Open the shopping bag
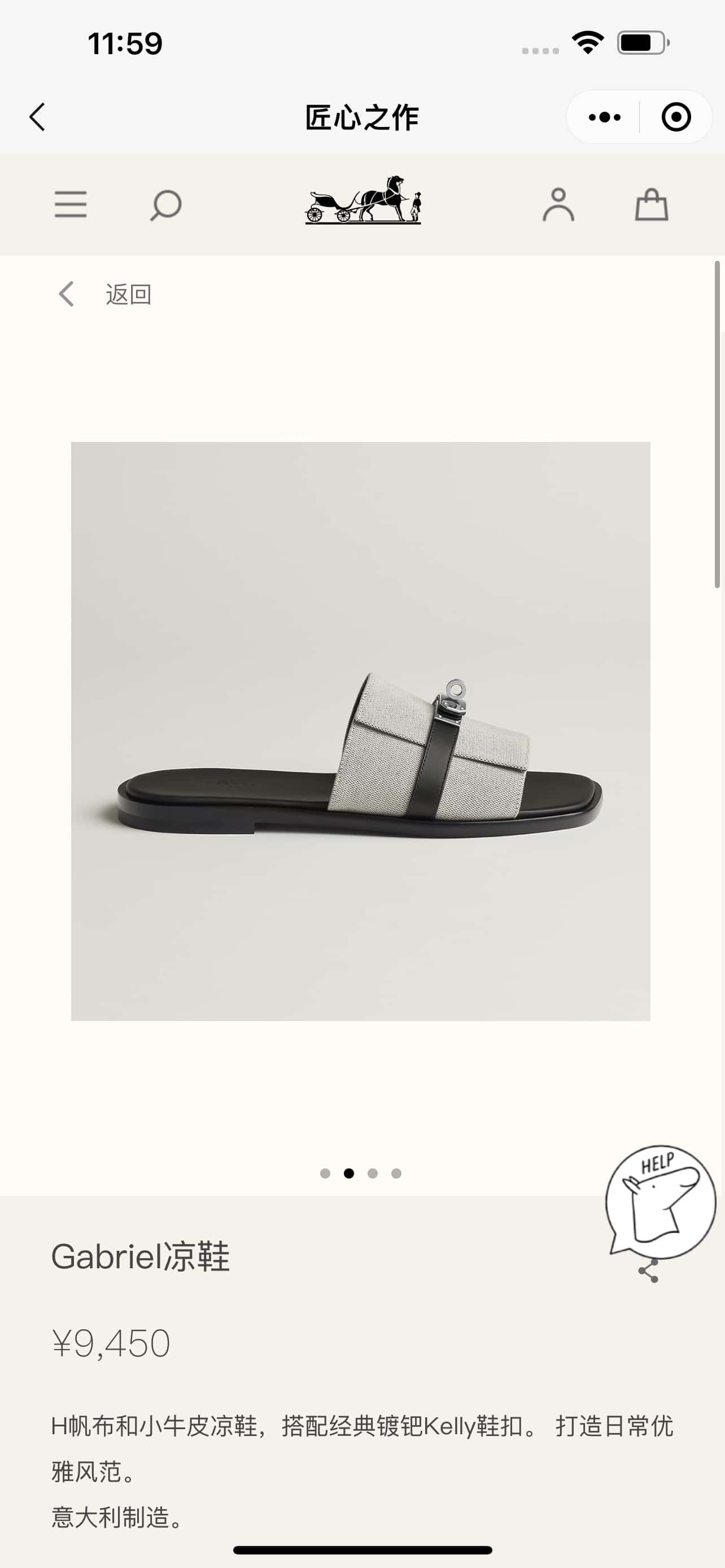Image resolution: width=725 pixels, height=1568 pixels. (652, 204)
